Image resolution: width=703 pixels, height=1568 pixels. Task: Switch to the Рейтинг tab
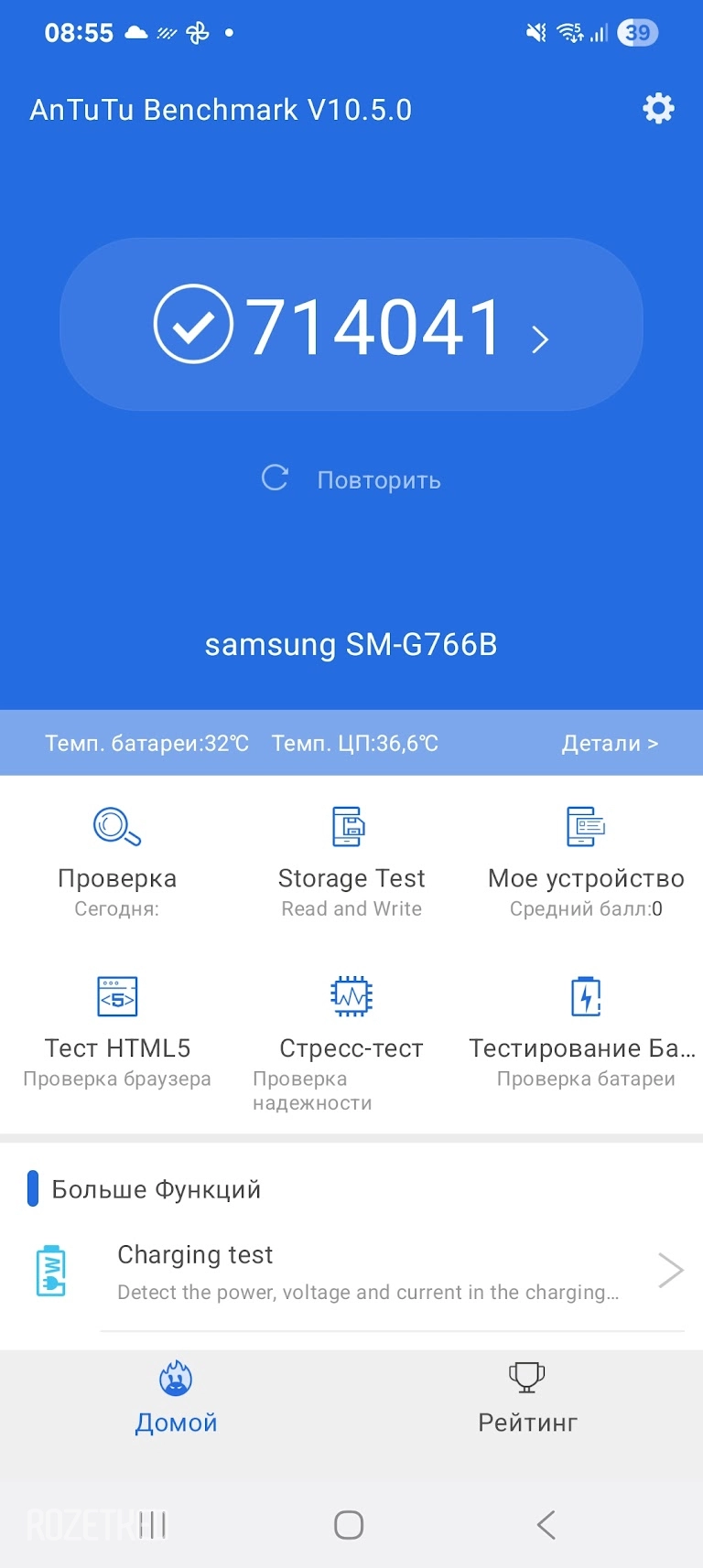pyautogui.click(x=527, y=1398)
